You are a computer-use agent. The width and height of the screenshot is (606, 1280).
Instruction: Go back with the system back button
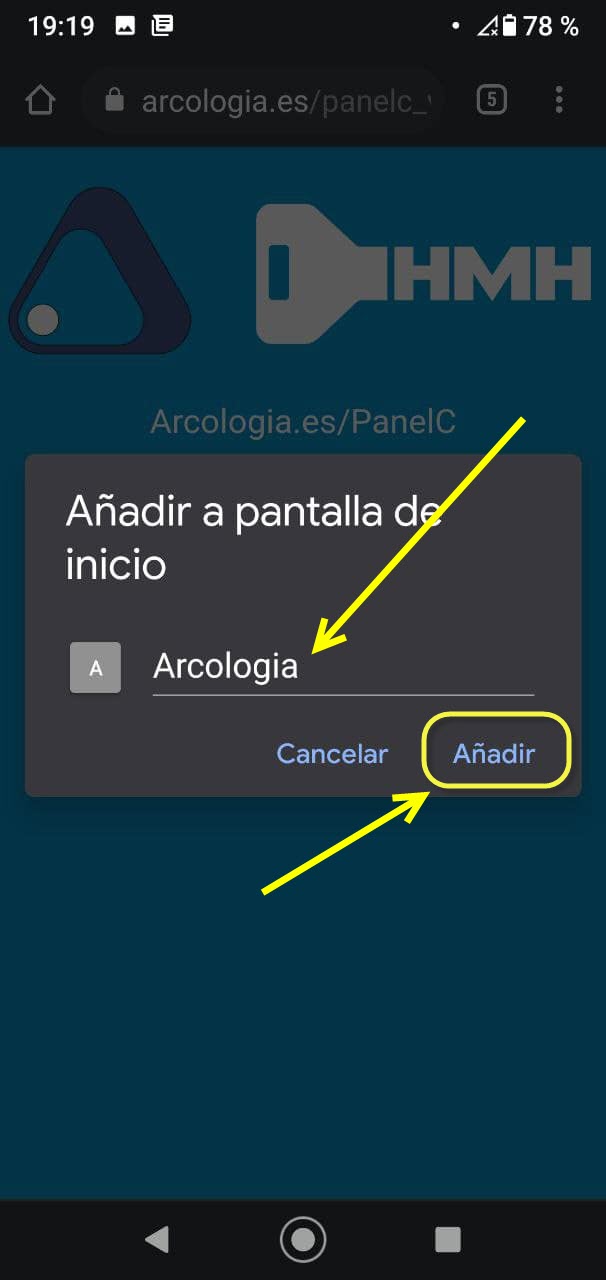click(157, 1240)
